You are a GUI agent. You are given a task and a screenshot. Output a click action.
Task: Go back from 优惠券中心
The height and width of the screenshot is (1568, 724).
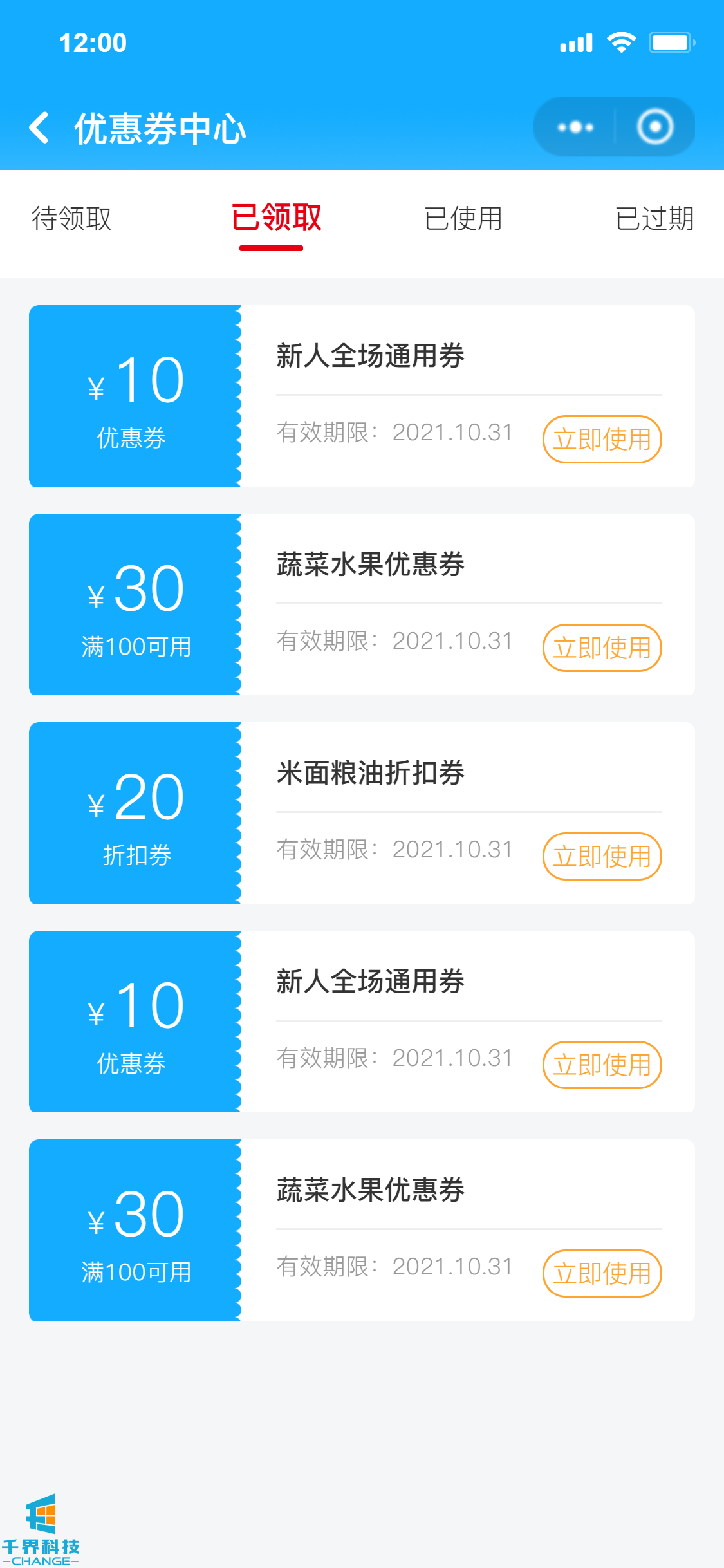39,127
